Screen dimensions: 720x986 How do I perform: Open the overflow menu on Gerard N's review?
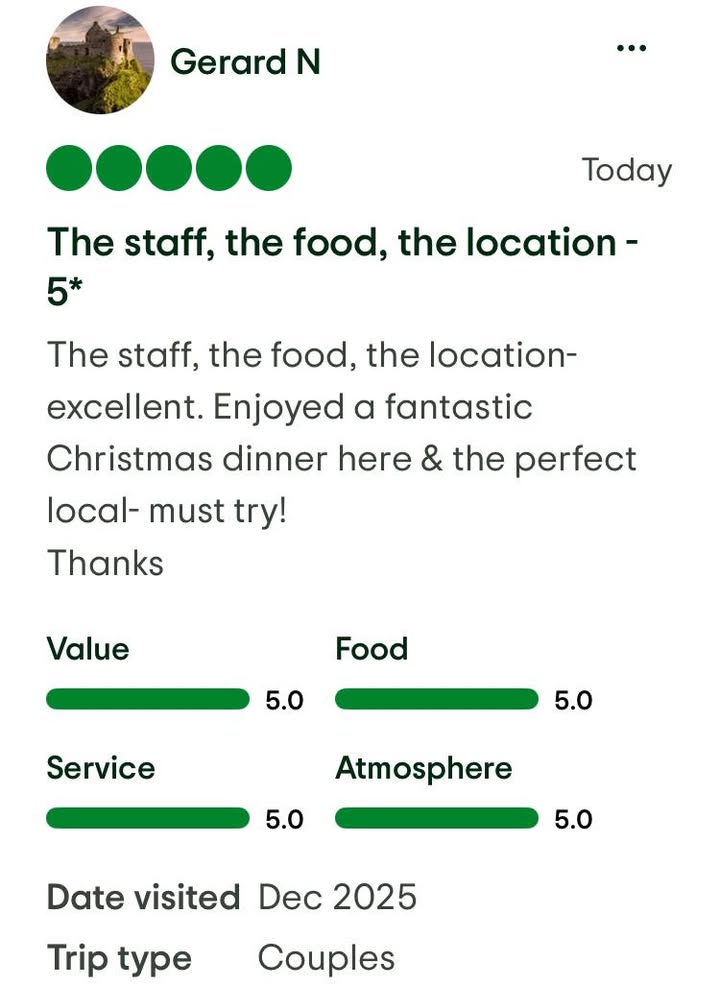pos(631,48)
